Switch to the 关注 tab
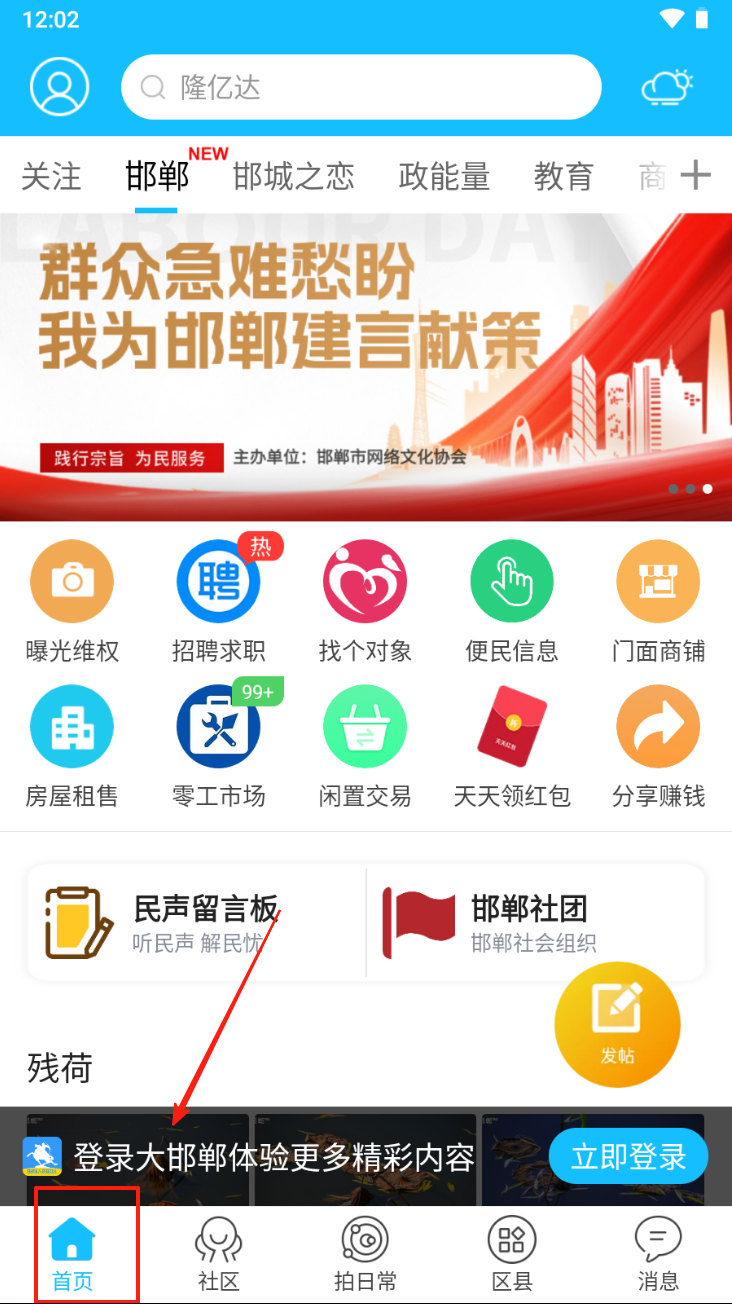The height and width of the screenshot is (1304, 732). click(x=51, y=177)
